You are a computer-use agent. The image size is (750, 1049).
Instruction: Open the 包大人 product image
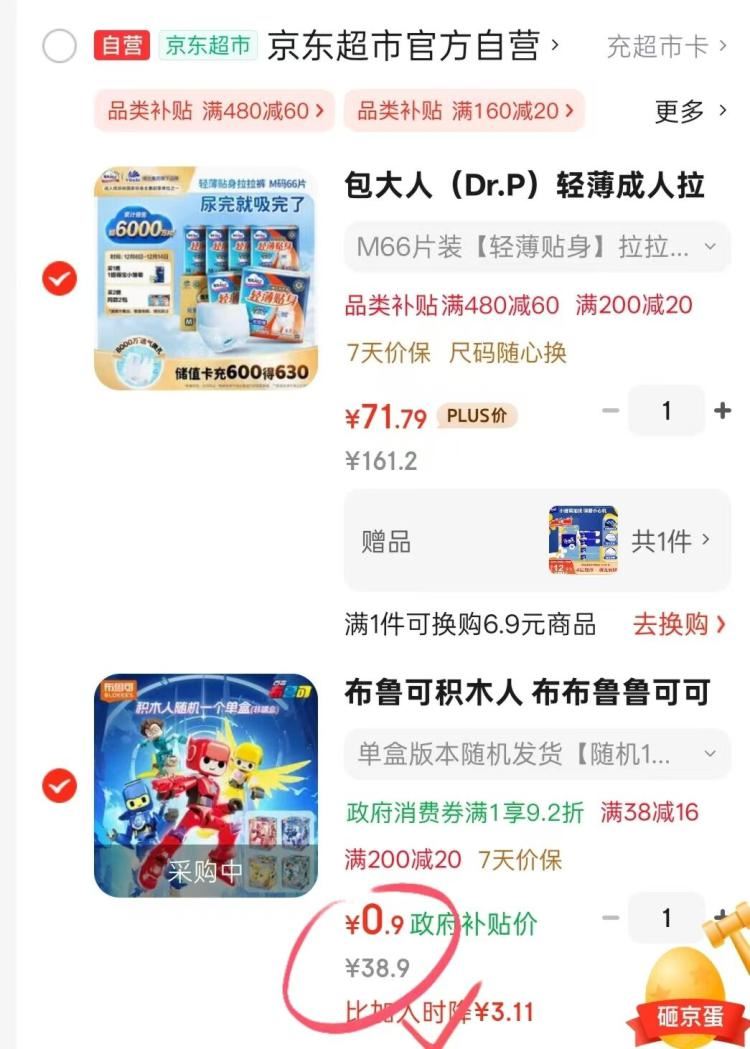pyautogui.click(x=205, y=278)
